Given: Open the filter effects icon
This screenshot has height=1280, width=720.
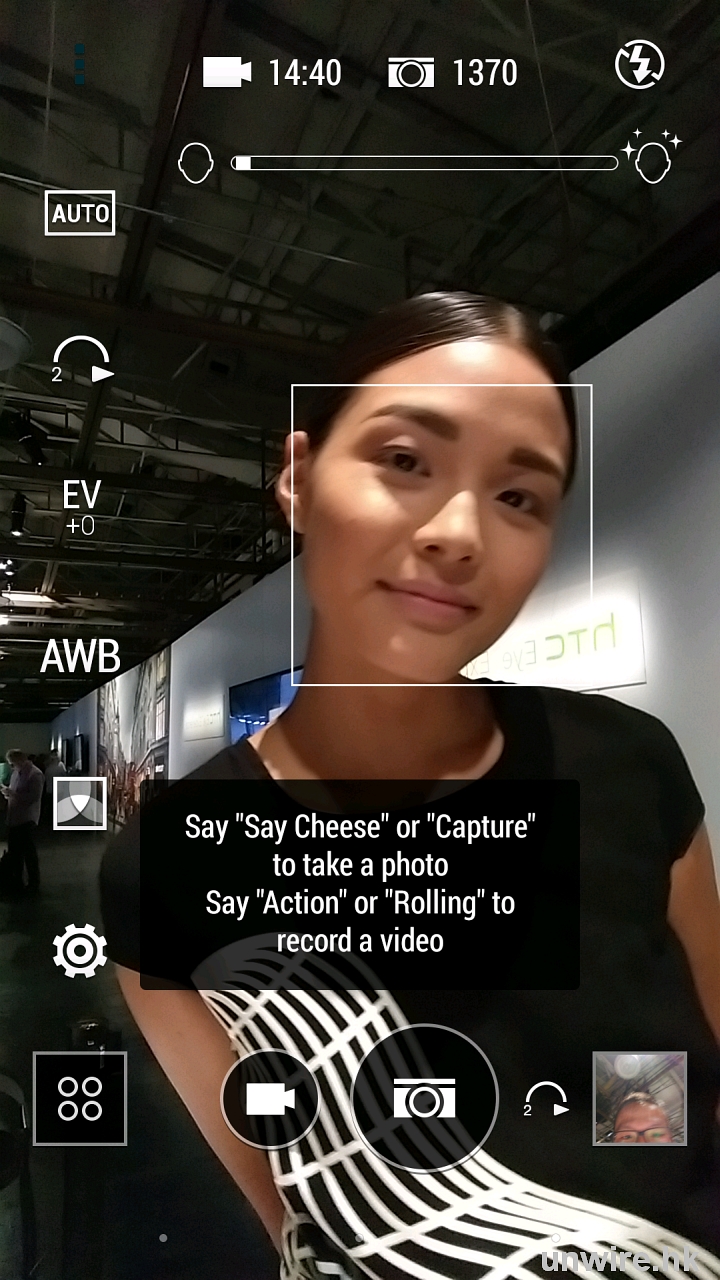Looking at the screenshot, I should pyautogui.click(x=80, y=802).
